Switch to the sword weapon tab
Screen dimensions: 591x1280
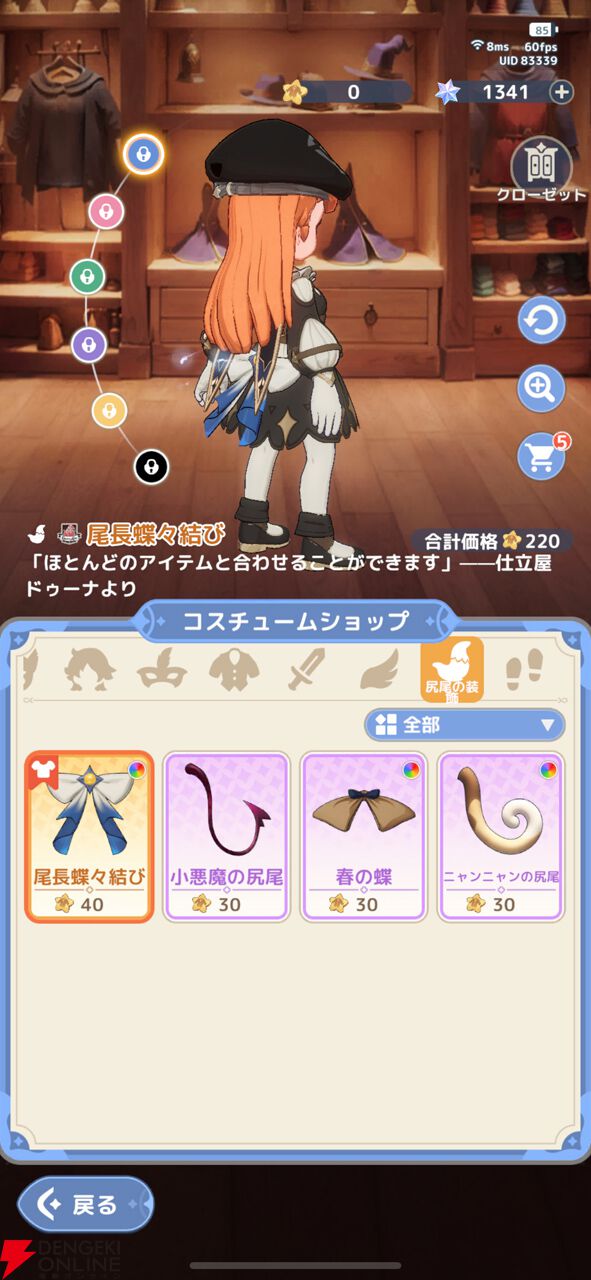pyautogui.click(x=306, y=671)
